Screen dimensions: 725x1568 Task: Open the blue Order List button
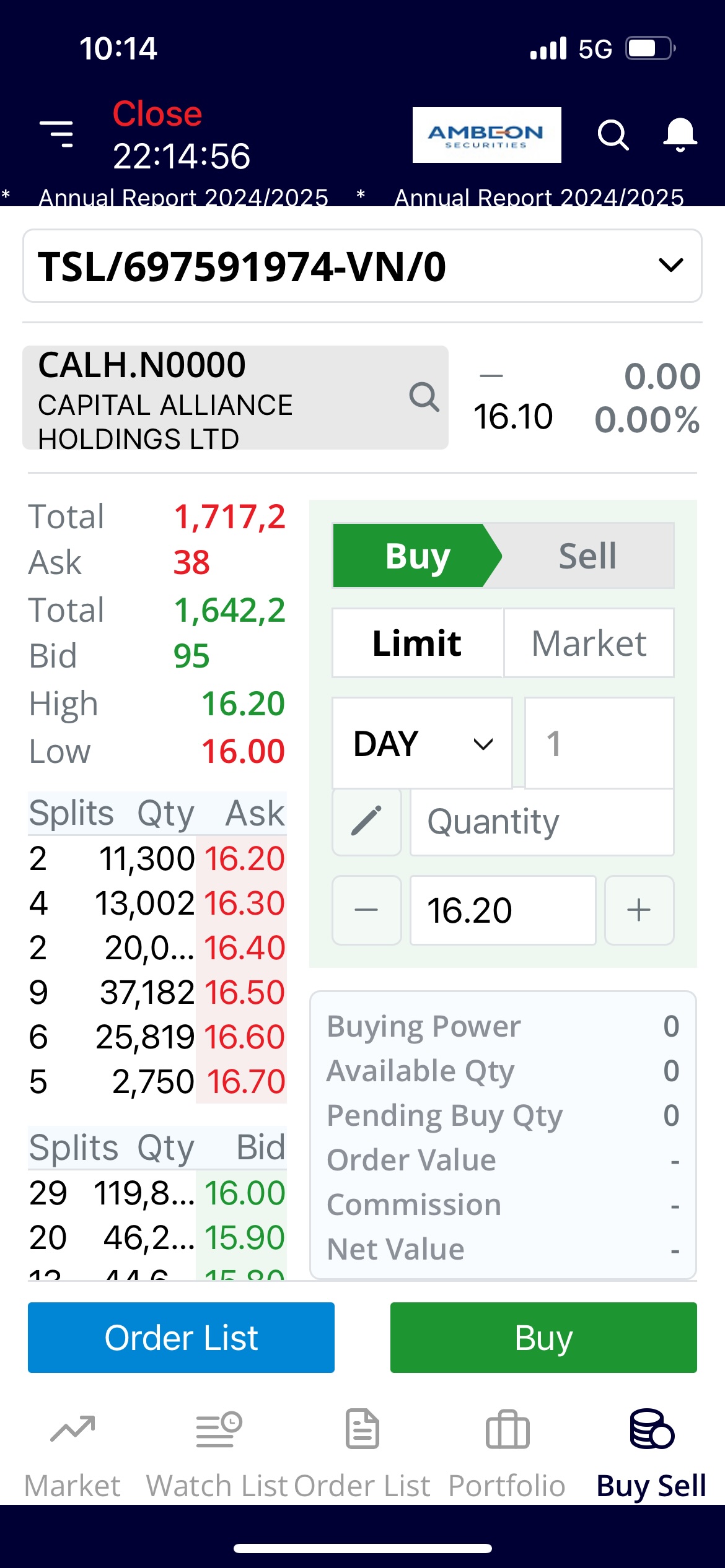181,1338
